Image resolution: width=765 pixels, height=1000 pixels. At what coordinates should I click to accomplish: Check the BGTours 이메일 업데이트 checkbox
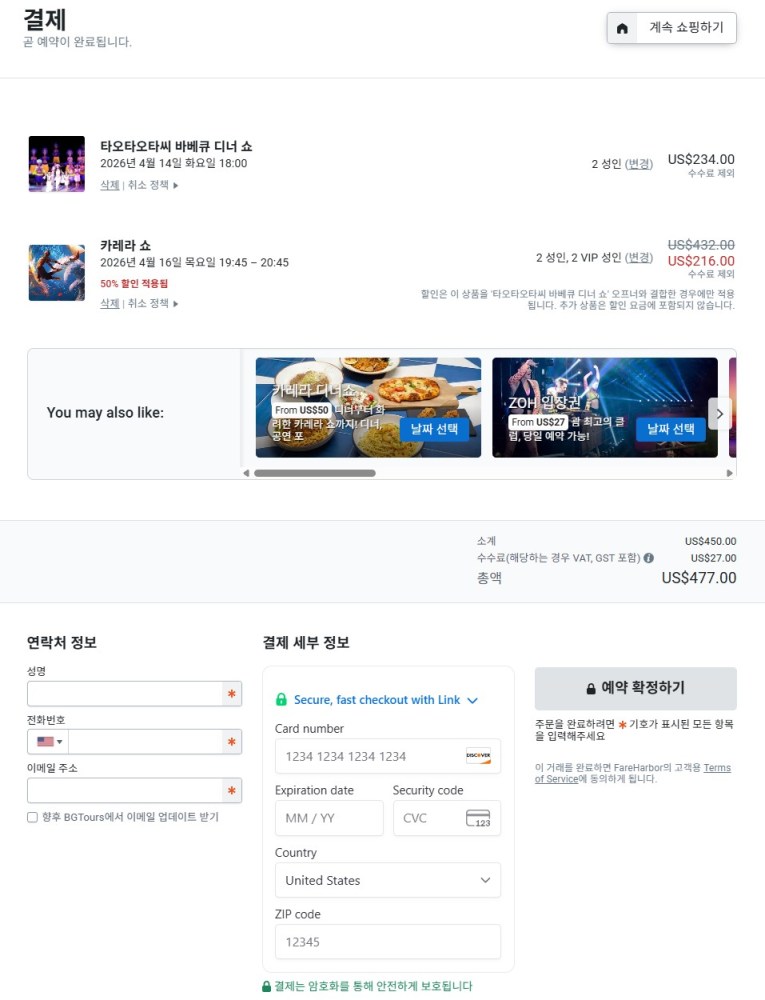pyautogui.click(x=30, y=817)
